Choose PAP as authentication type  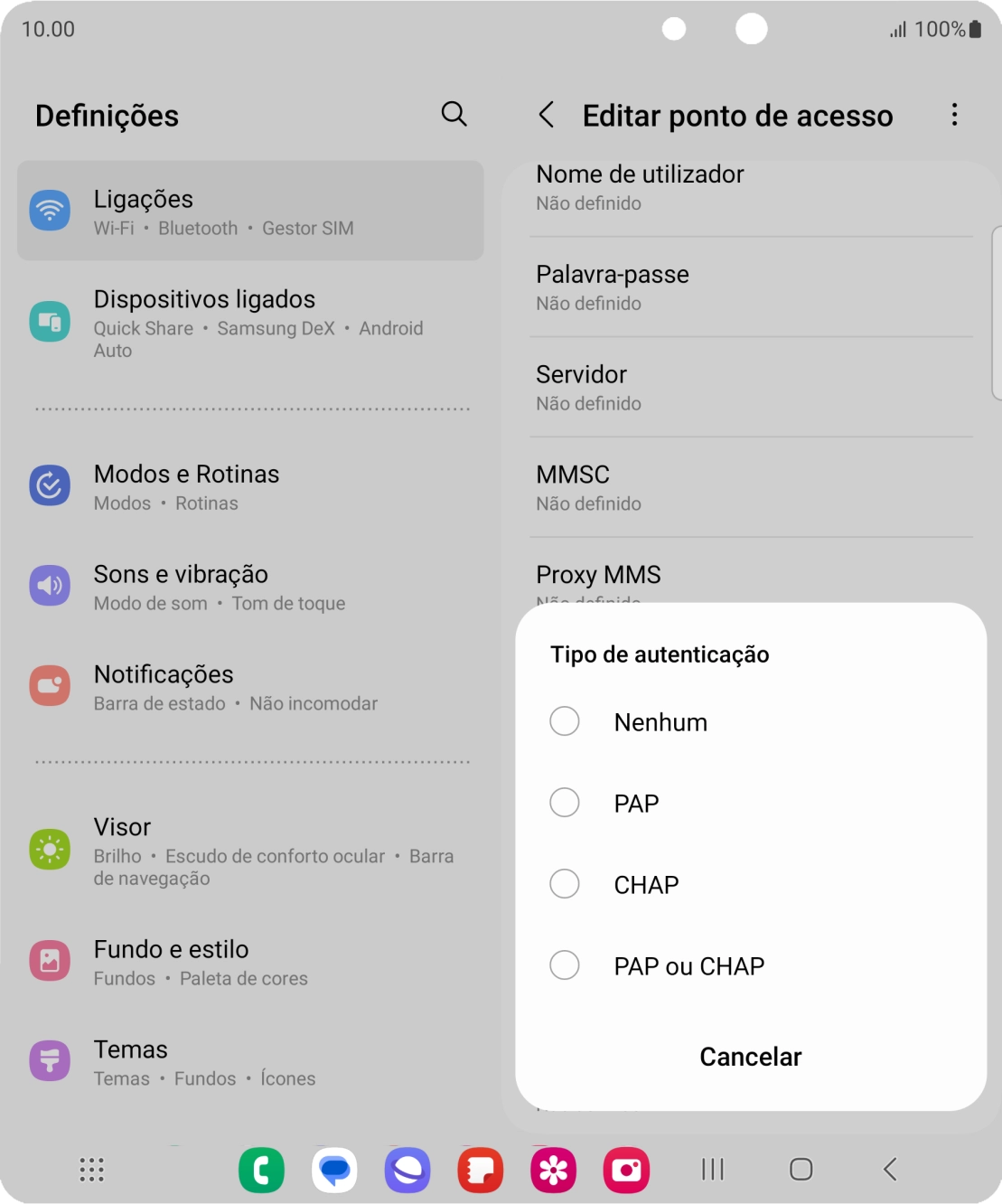[x=565, y=803]
